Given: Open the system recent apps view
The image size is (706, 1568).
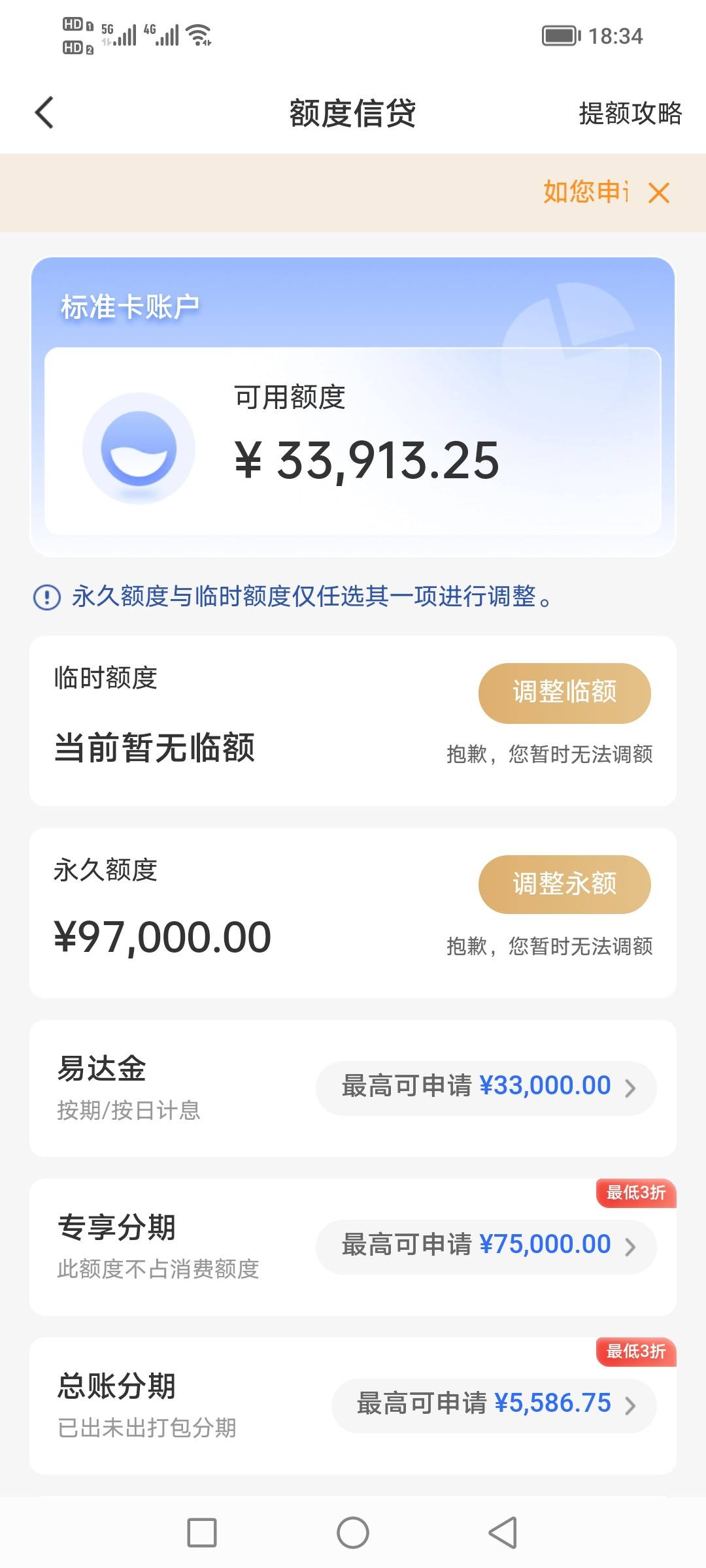Looking at the screenshot, I should (202, 1532).
